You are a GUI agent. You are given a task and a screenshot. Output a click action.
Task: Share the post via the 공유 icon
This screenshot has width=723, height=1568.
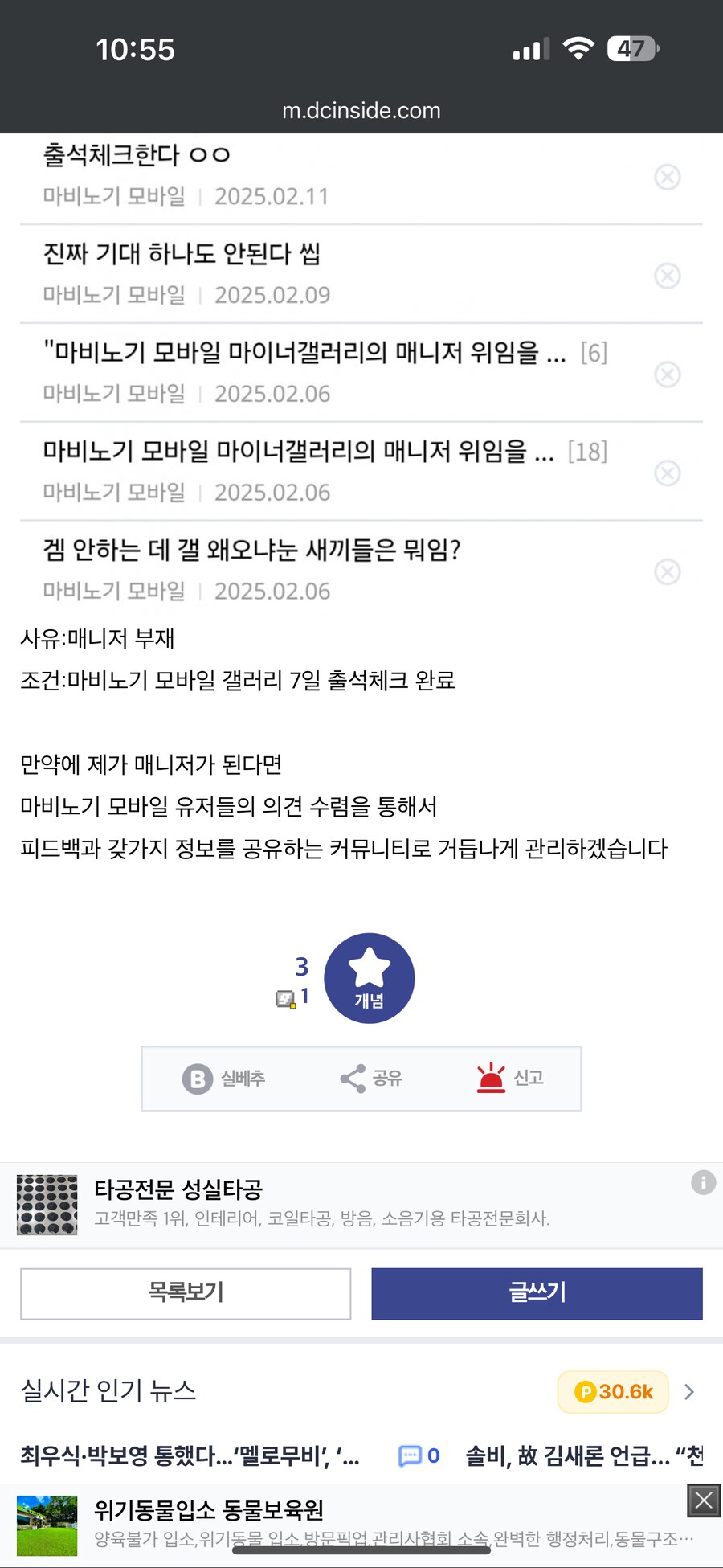(352, 1079)
